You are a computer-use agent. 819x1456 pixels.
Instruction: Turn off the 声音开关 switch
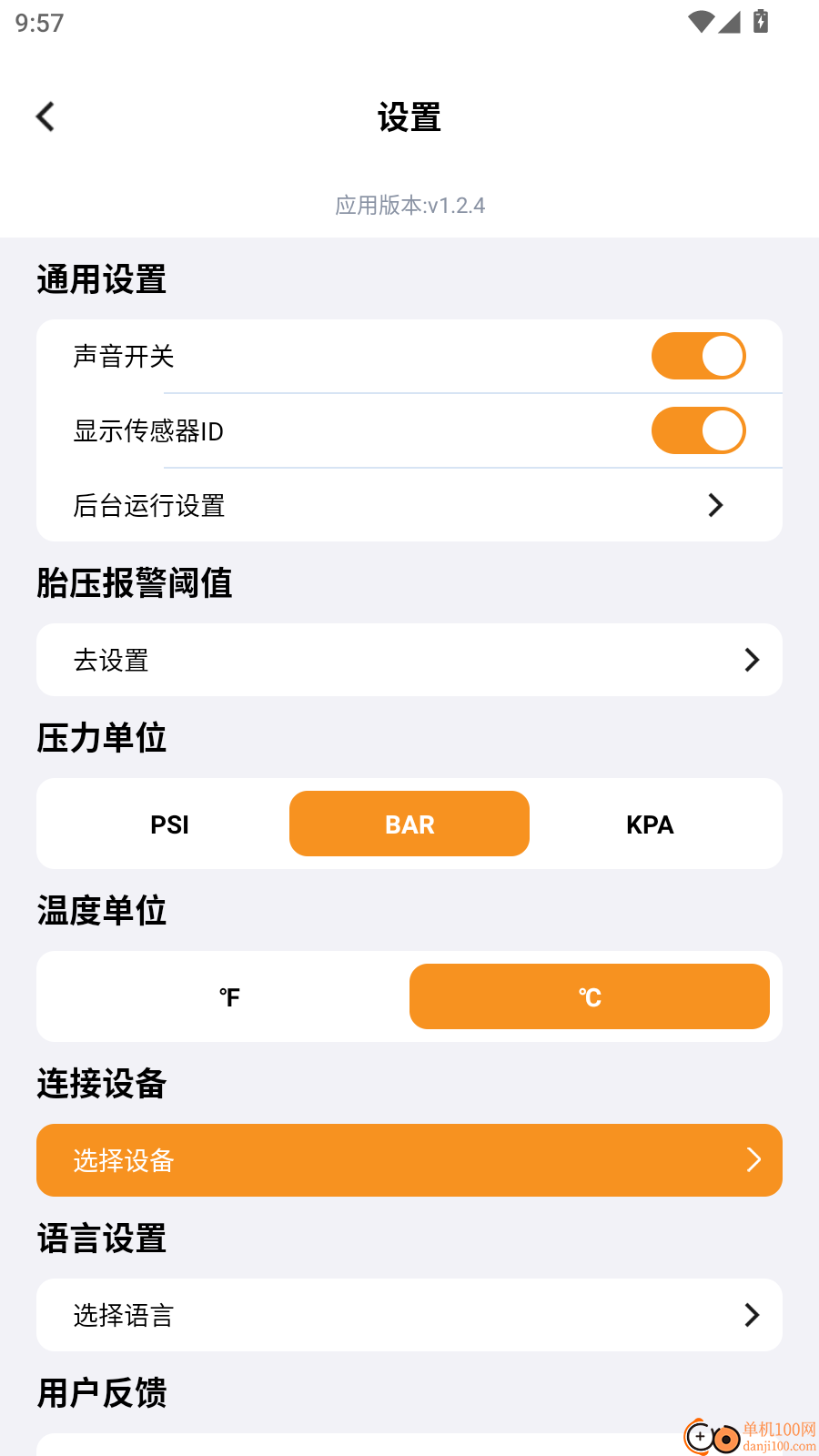point(698,356)
